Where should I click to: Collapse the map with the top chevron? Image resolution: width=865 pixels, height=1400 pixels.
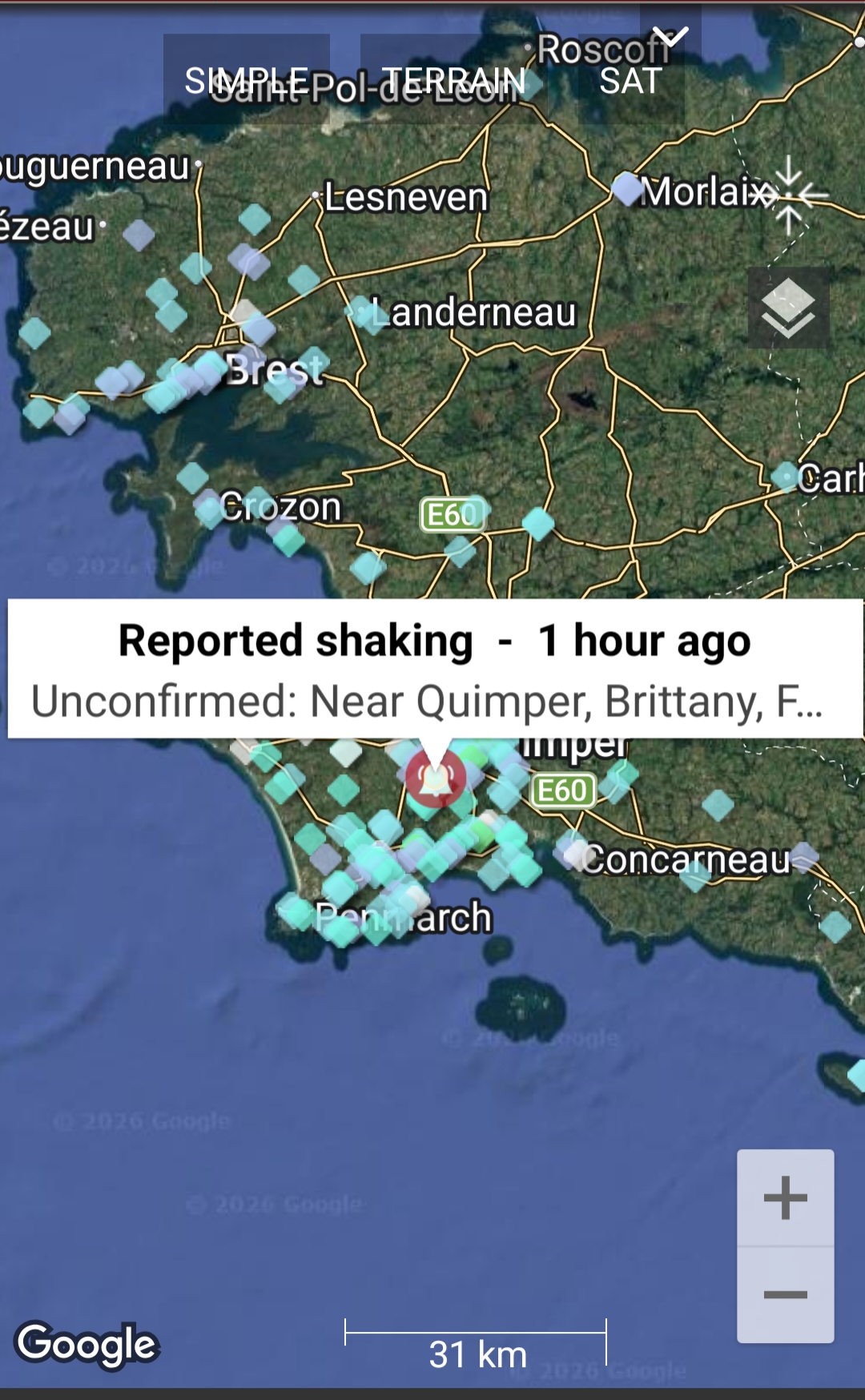click(x=670, y=36)
